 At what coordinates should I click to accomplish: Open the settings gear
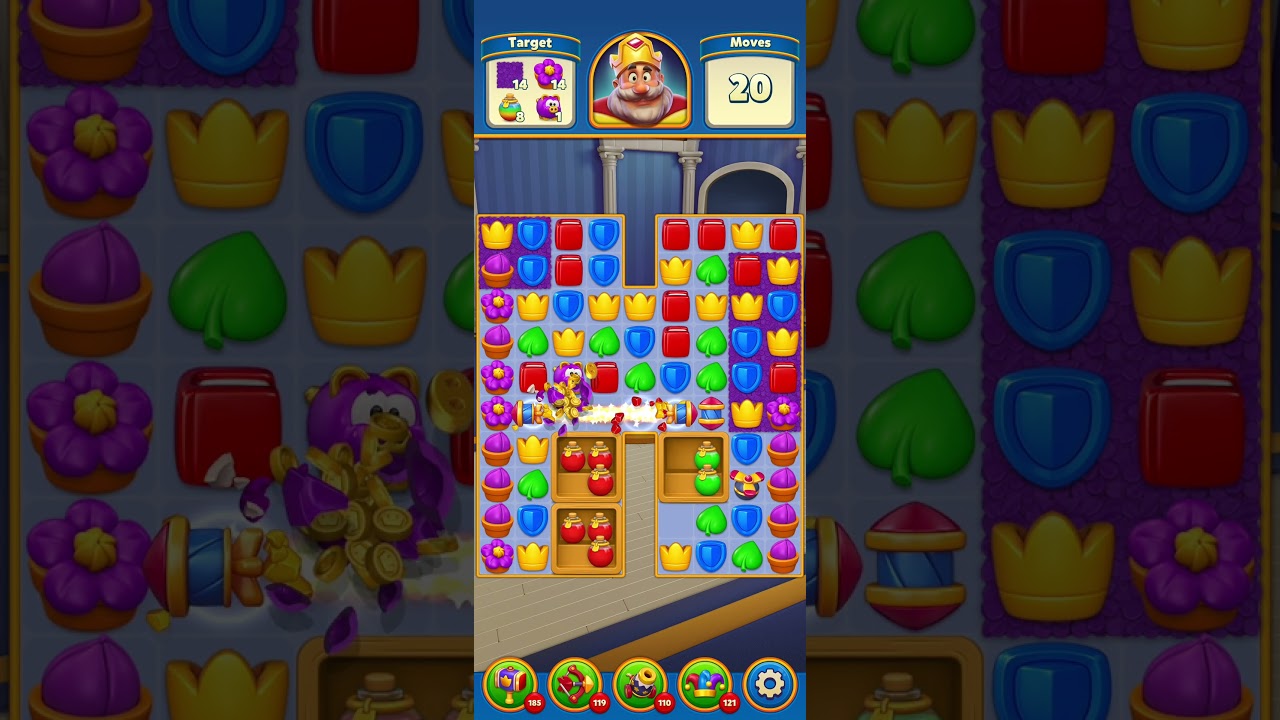[769, 684]
